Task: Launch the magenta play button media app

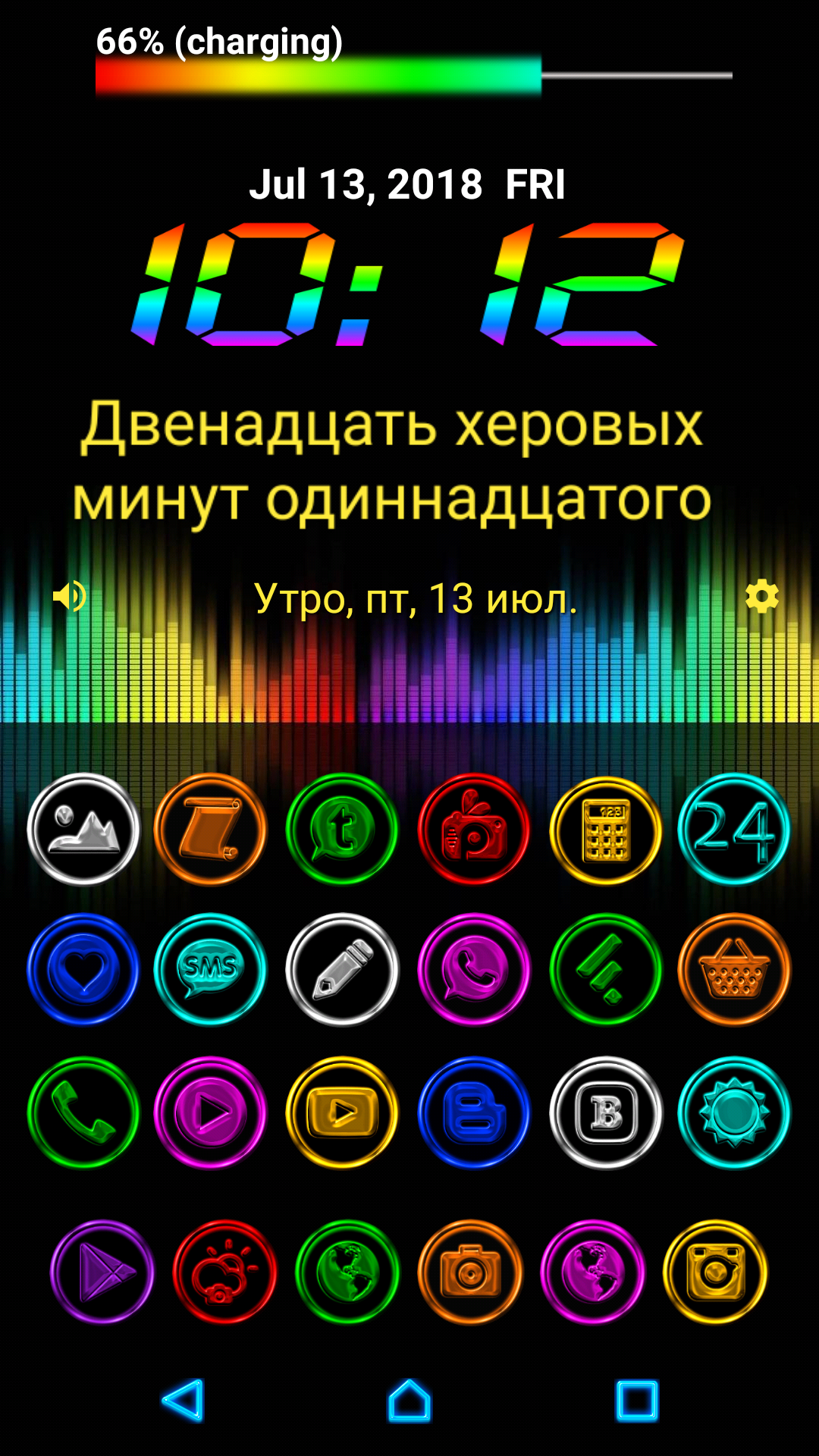Action: tap(211, 1112)
